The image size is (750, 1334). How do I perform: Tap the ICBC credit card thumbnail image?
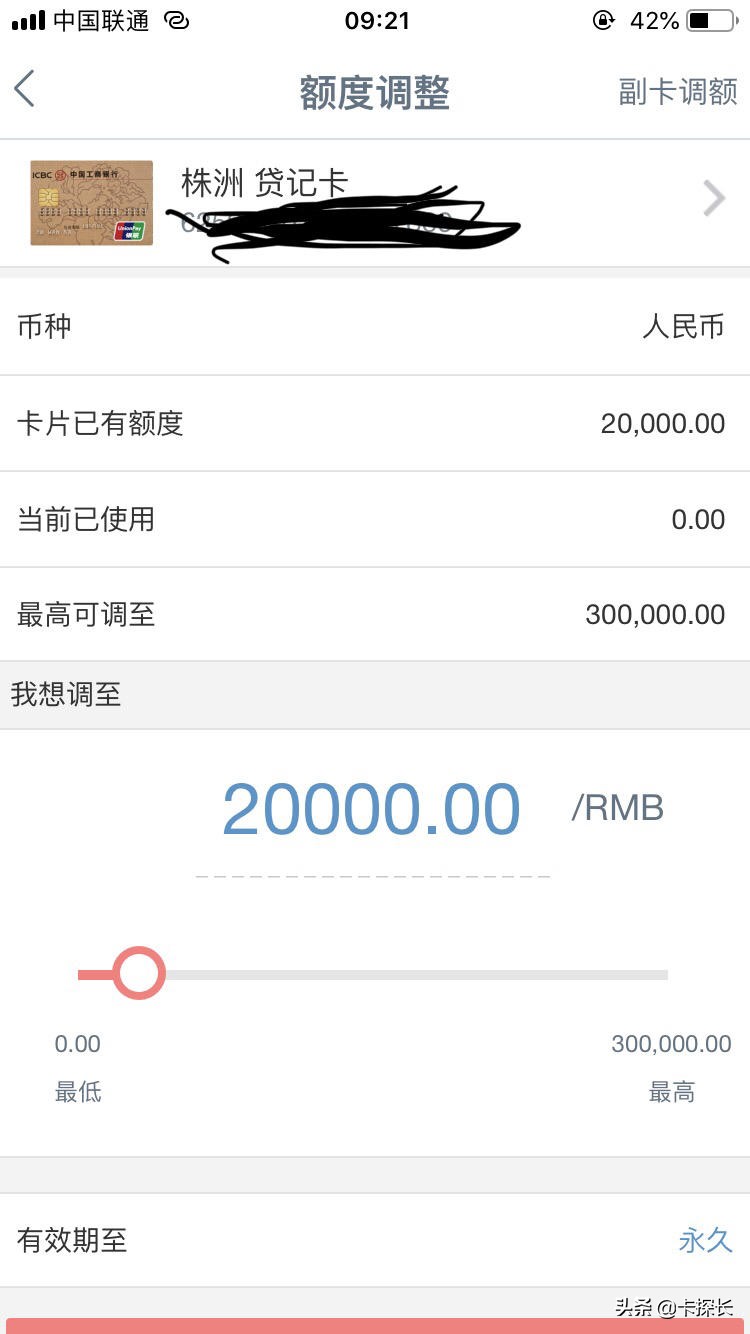point(91,202)
